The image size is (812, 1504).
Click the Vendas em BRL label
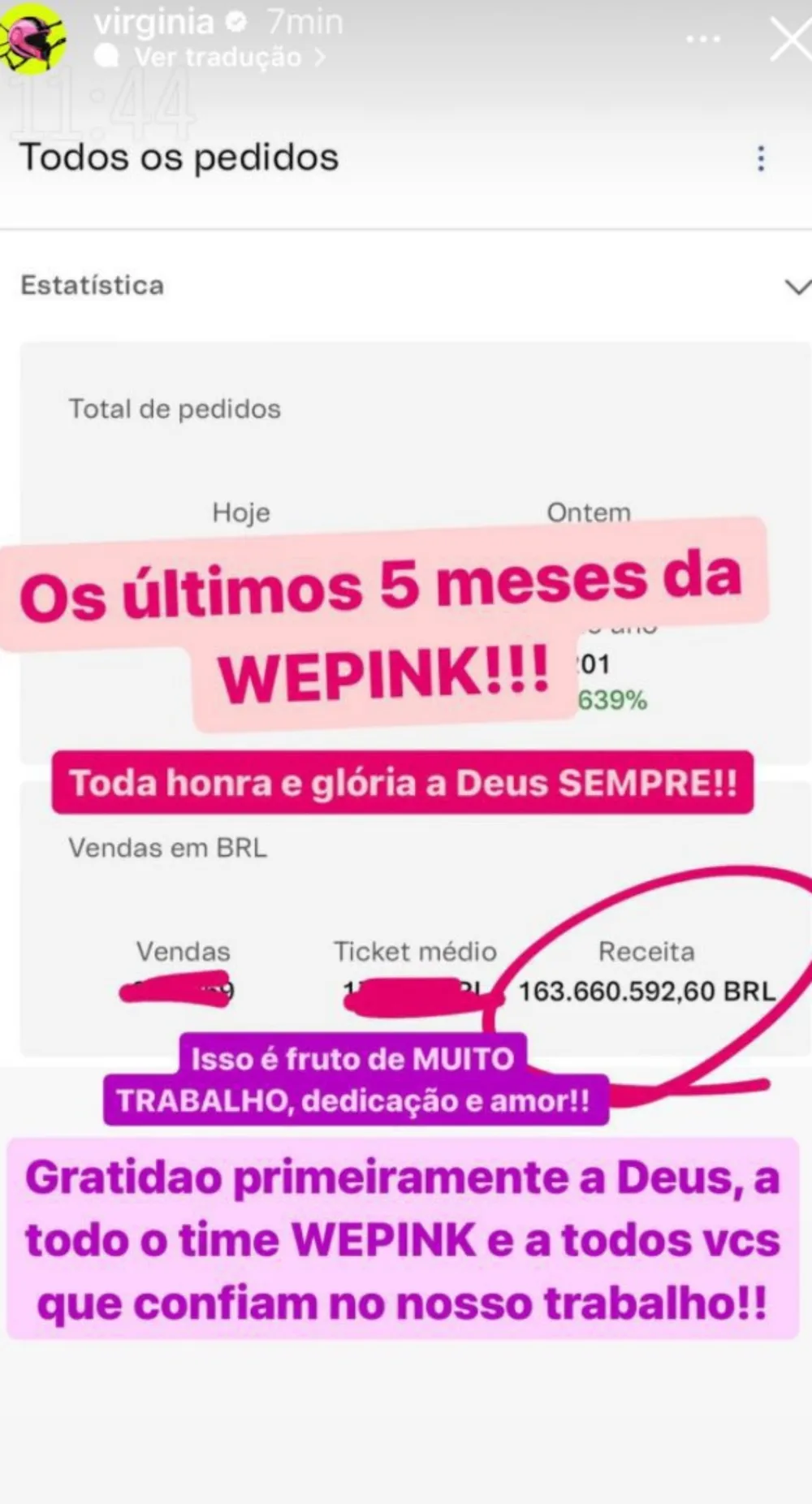click(x=167, y=848)
